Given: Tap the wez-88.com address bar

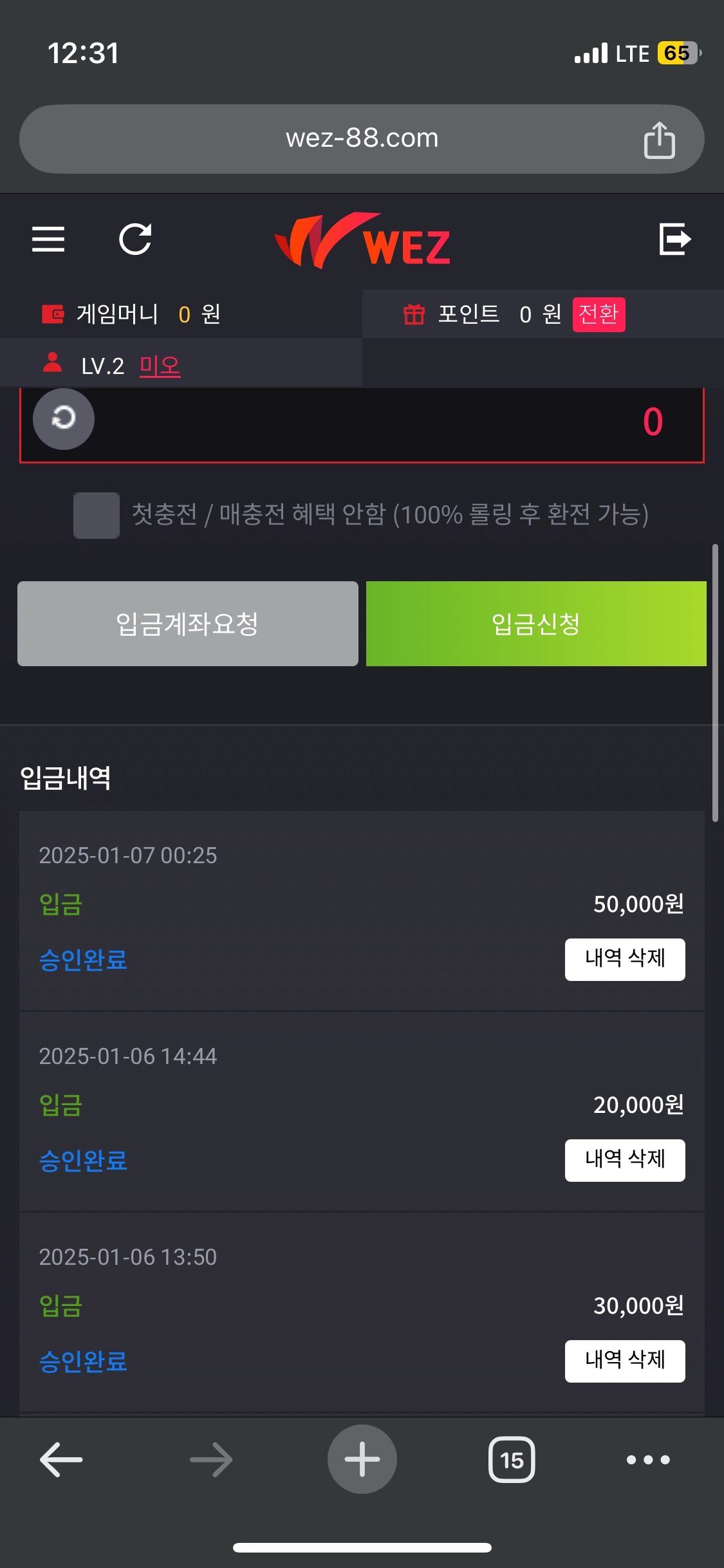Looking at the screenshot, I should click(362, 139).
